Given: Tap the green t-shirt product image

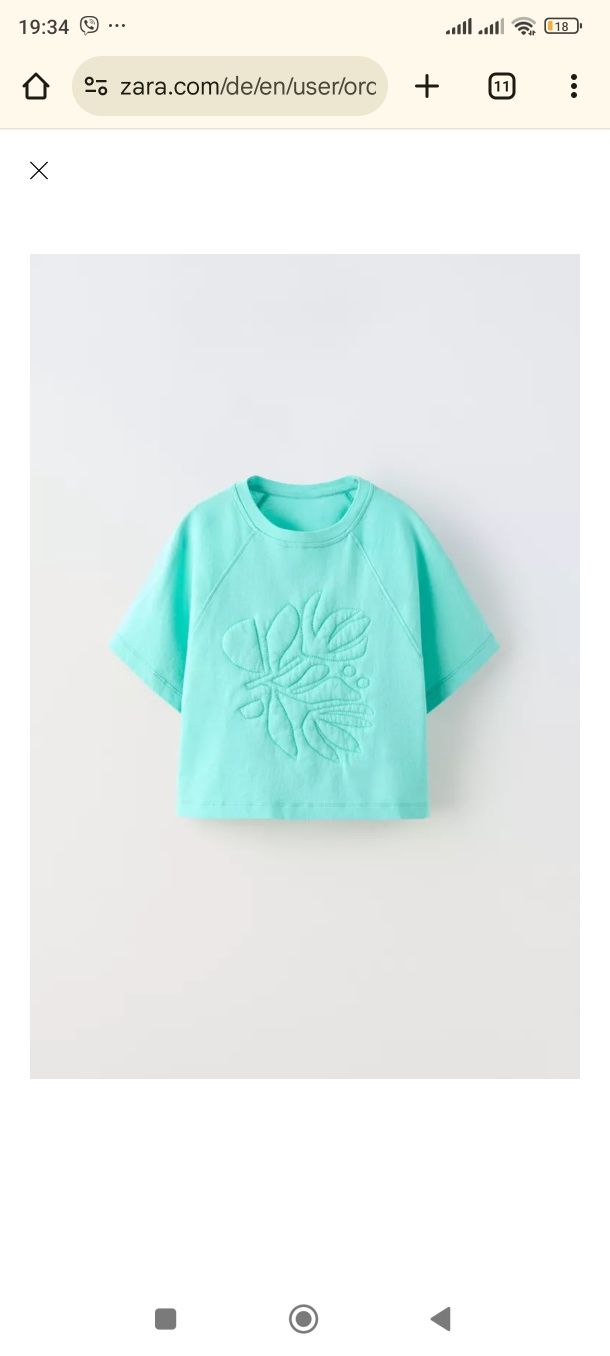Looking at the screenshot, I should pyautogui.click(x=304, y=665).
